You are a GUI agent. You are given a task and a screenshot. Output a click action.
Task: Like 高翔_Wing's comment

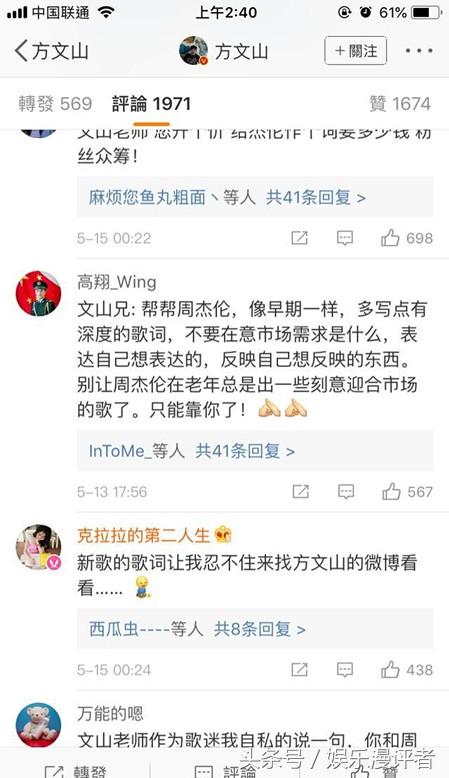407,492
